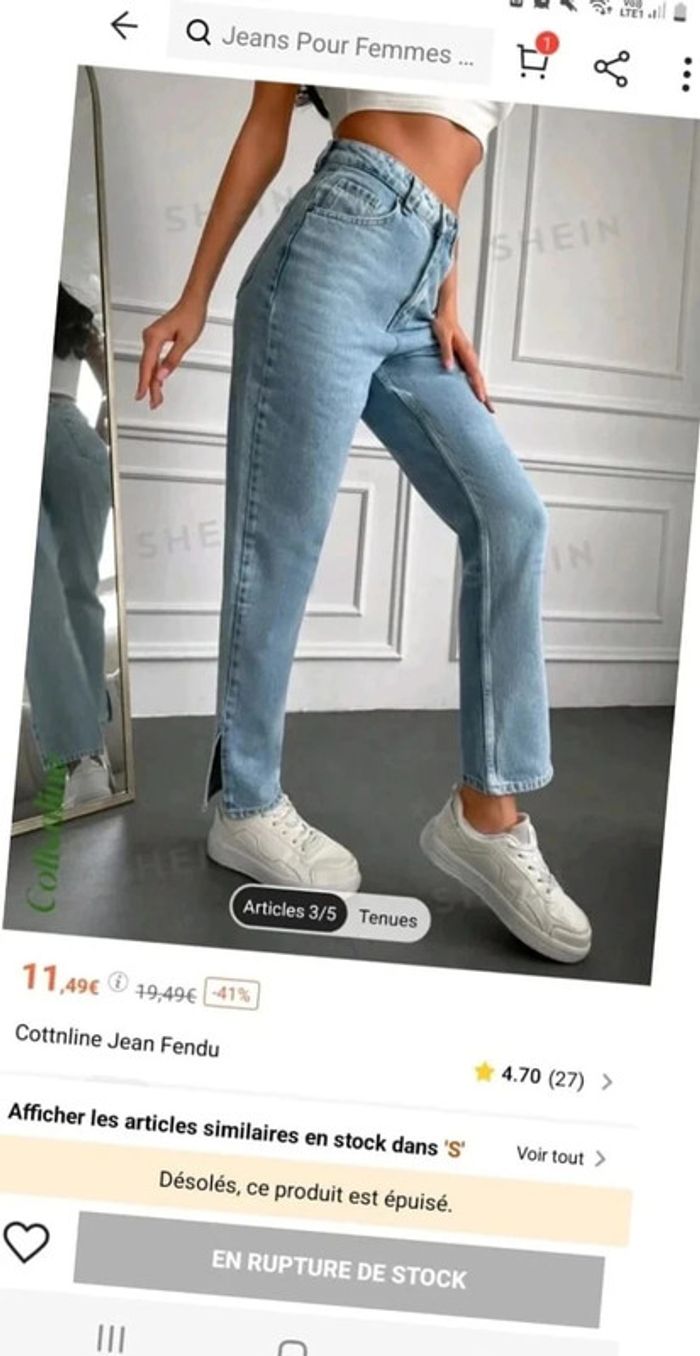Image resolution: width=700 pixels, height=1356 pixels.
Task: Open the shopping cart
Action: (532, 60)
